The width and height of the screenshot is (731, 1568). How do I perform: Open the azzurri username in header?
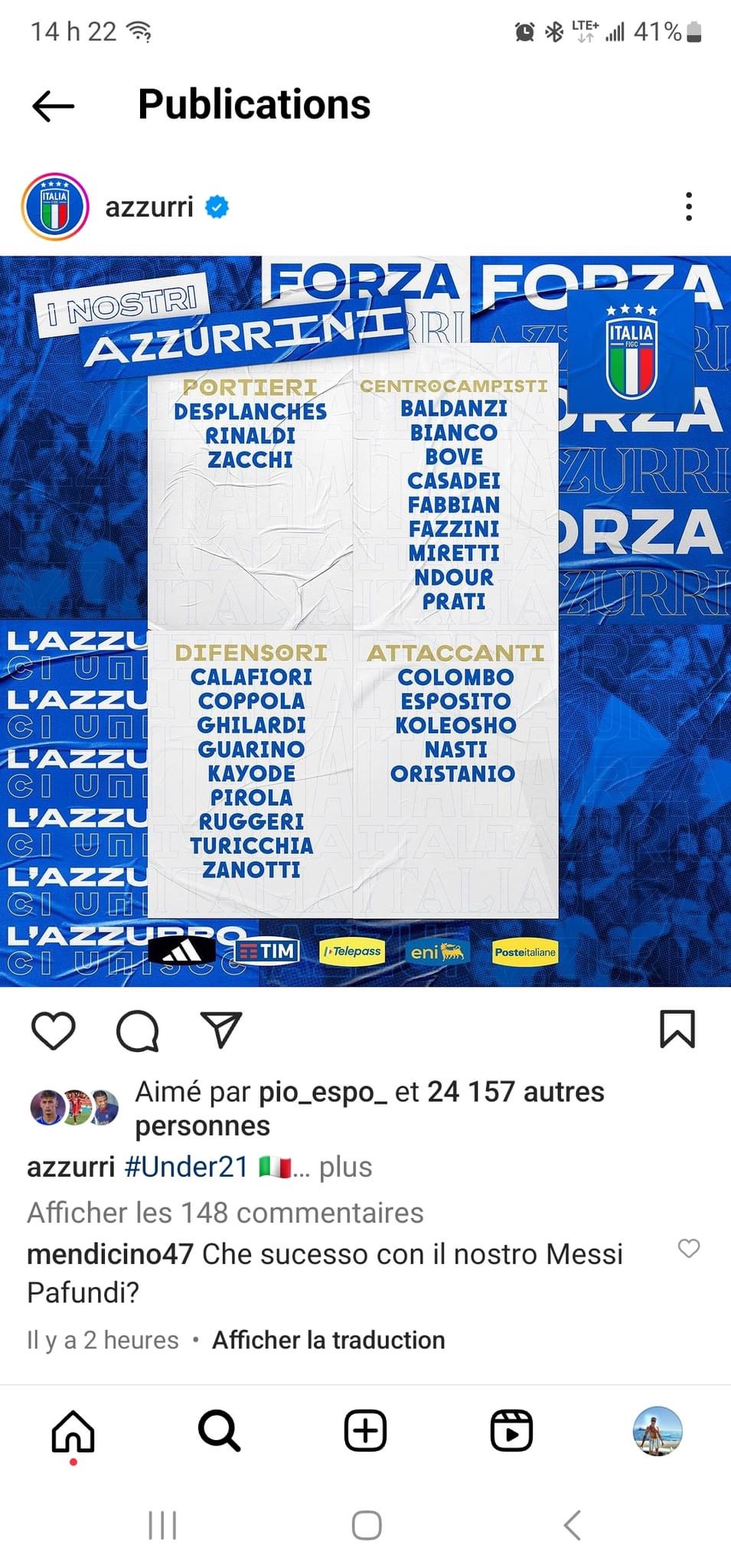(149, 207)
